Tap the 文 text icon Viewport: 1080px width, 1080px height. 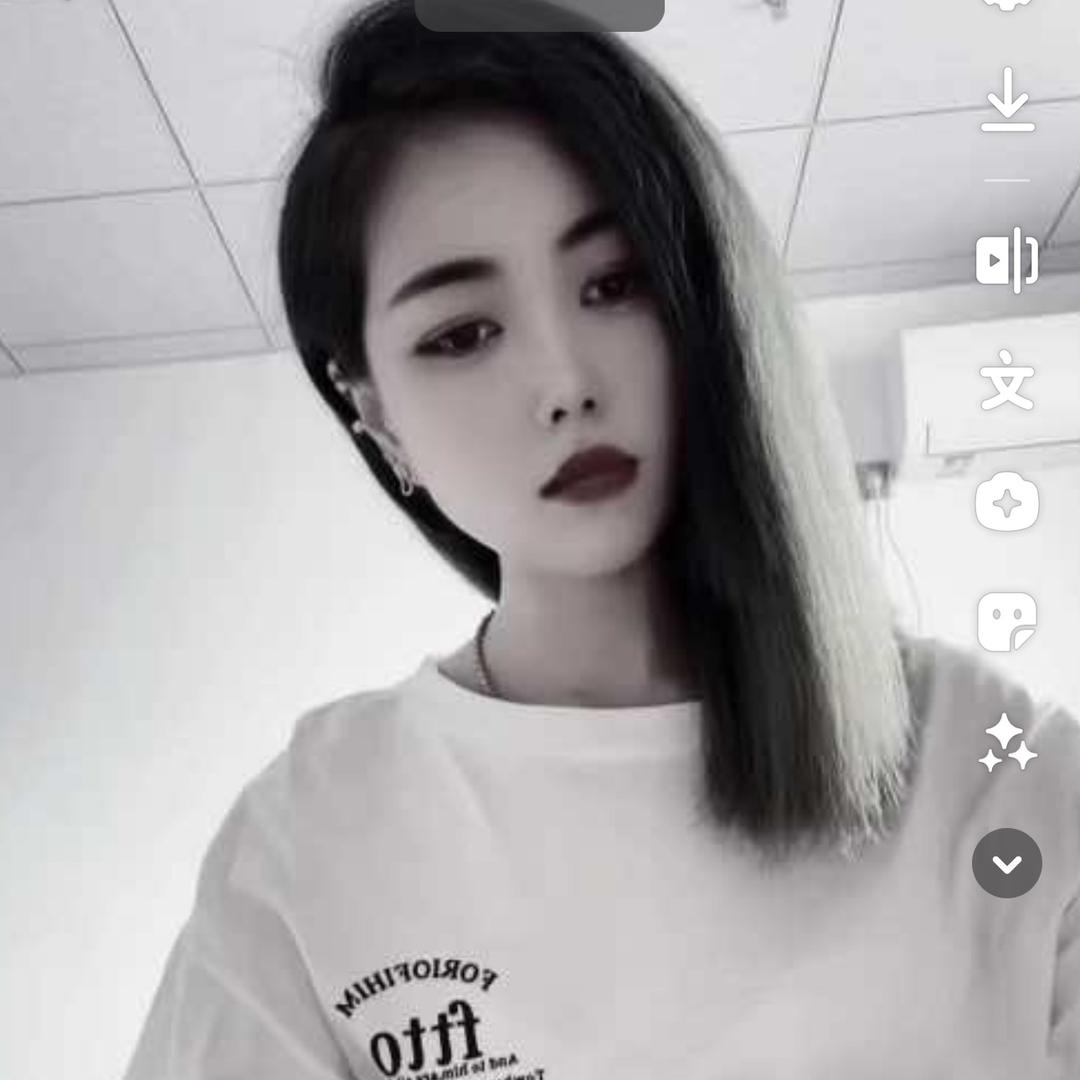click(x=1007, y=380)
